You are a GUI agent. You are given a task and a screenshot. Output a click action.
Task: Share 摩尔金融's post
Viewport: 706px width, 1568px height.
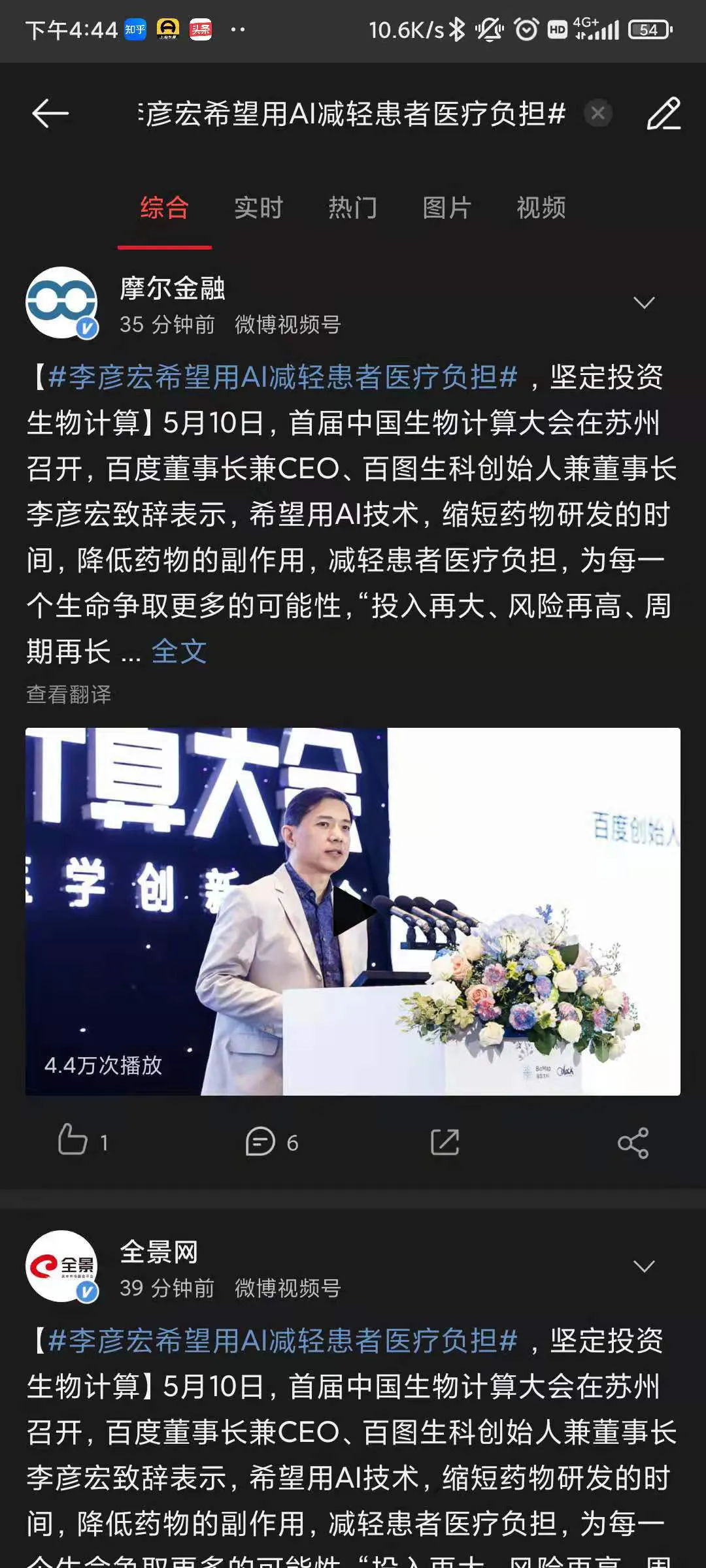(633, 1143)
